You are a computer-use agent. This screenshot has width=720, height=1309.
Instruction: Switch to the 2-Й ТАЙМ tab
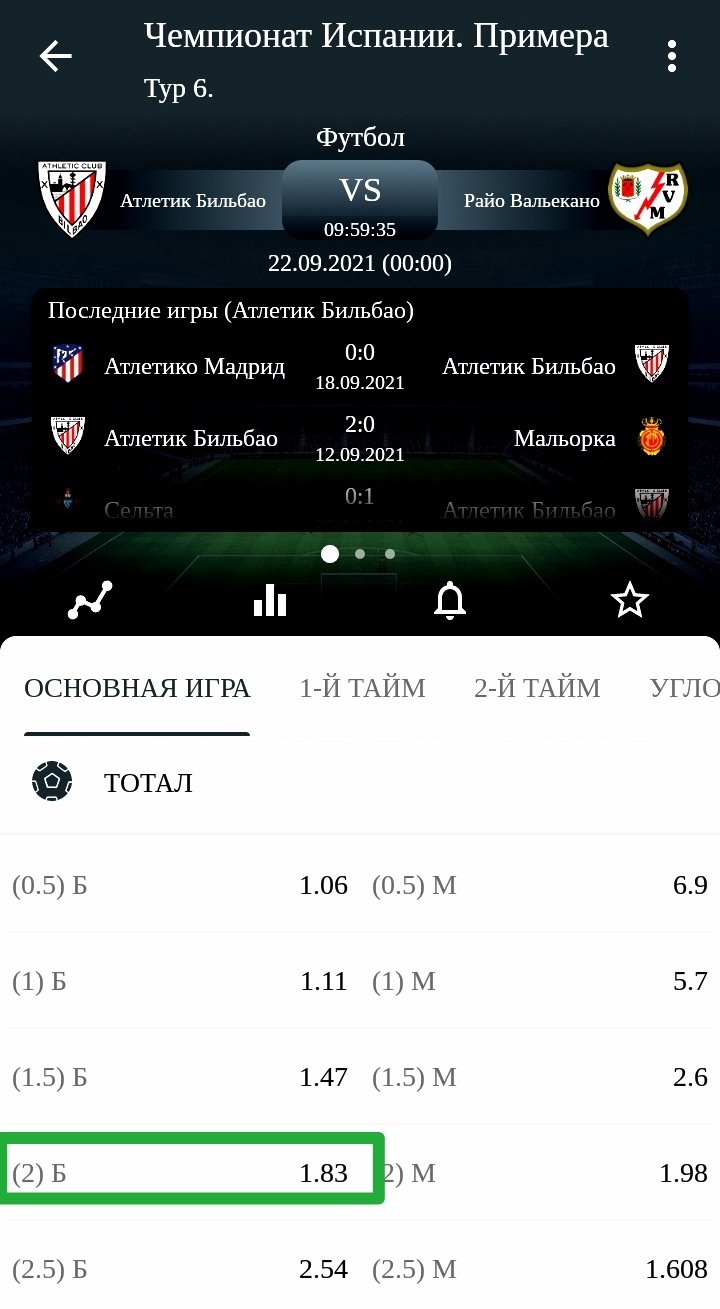pyautogui.click(x=537, y=688)
